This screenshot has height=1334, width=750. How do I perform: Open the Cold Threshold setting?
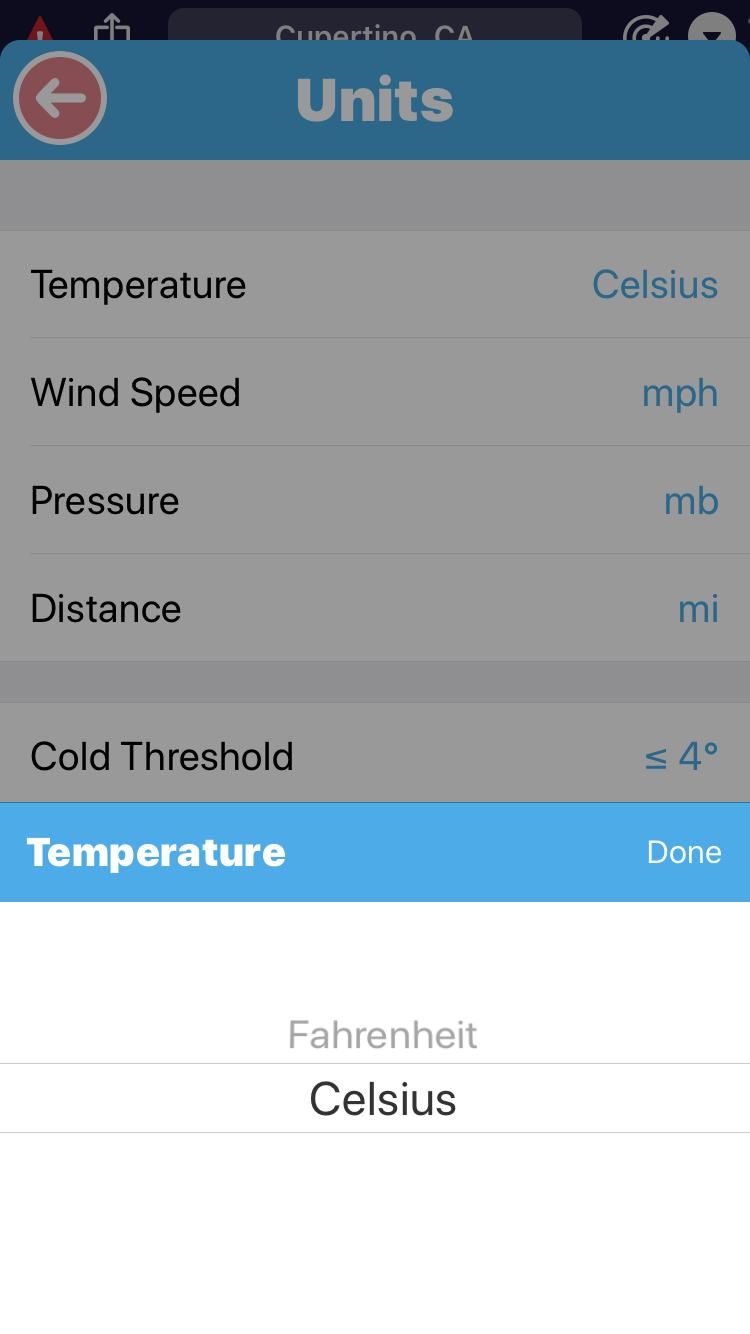[x=375, y=755]
